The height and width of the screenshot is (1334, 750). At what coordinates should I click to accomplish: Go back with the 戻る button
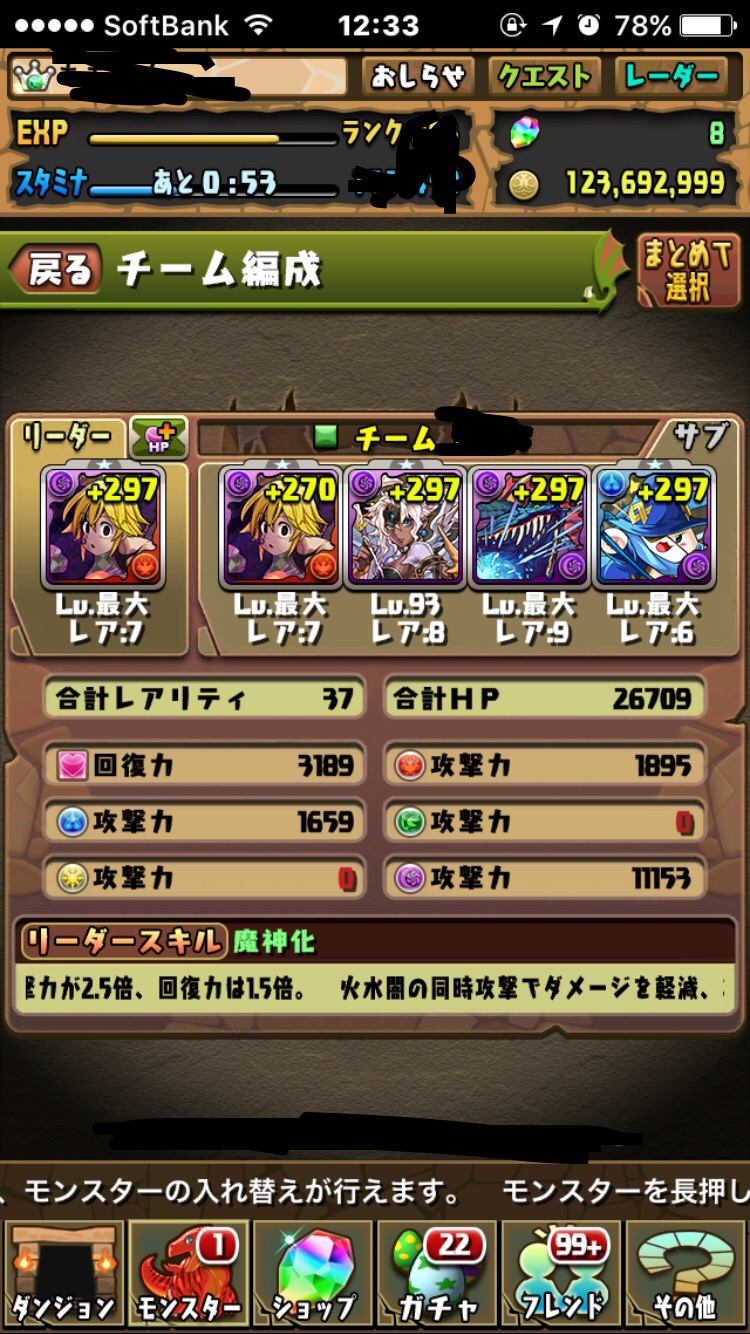(x=57, y=270)
